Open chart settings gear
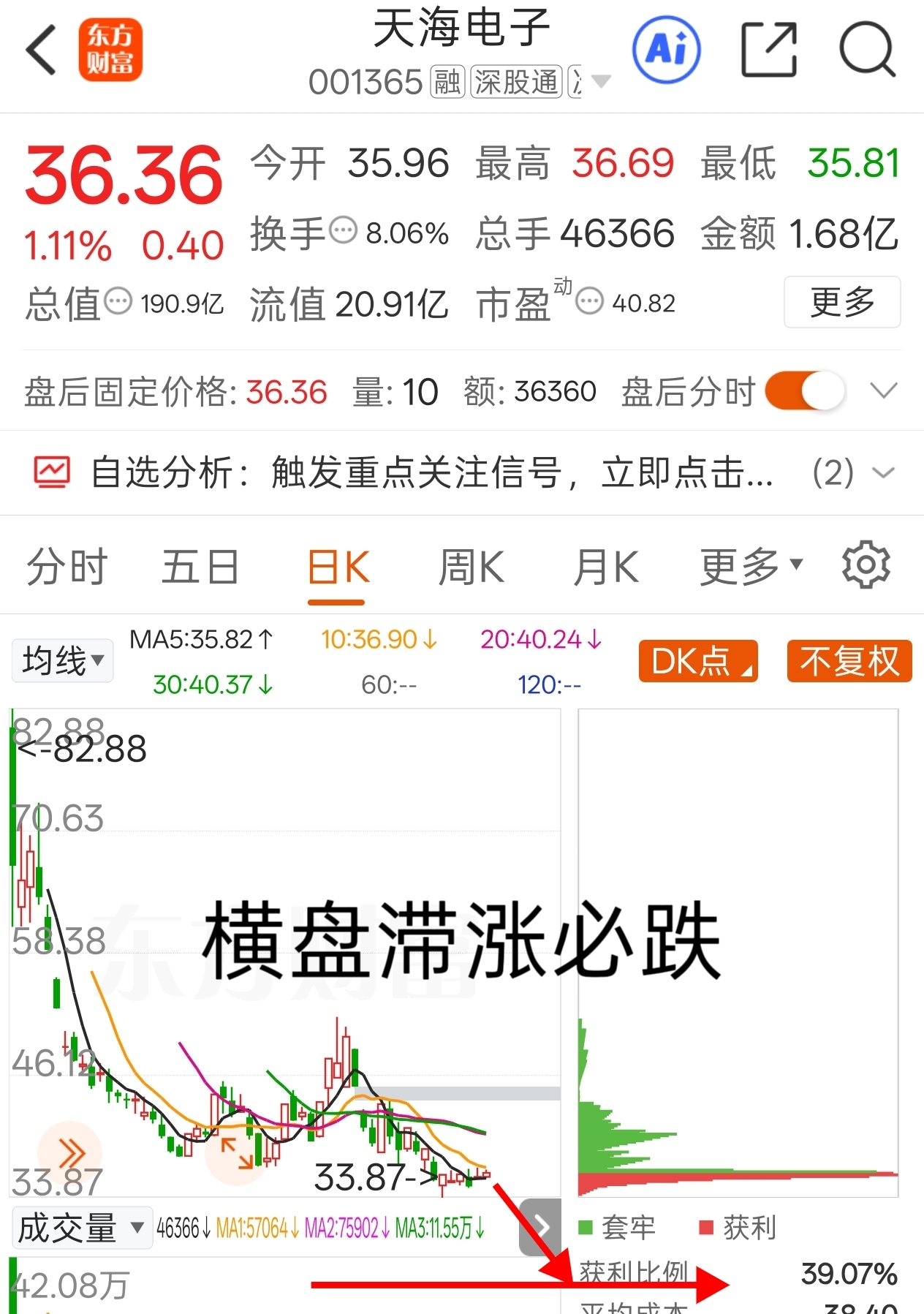 [866, 565]
